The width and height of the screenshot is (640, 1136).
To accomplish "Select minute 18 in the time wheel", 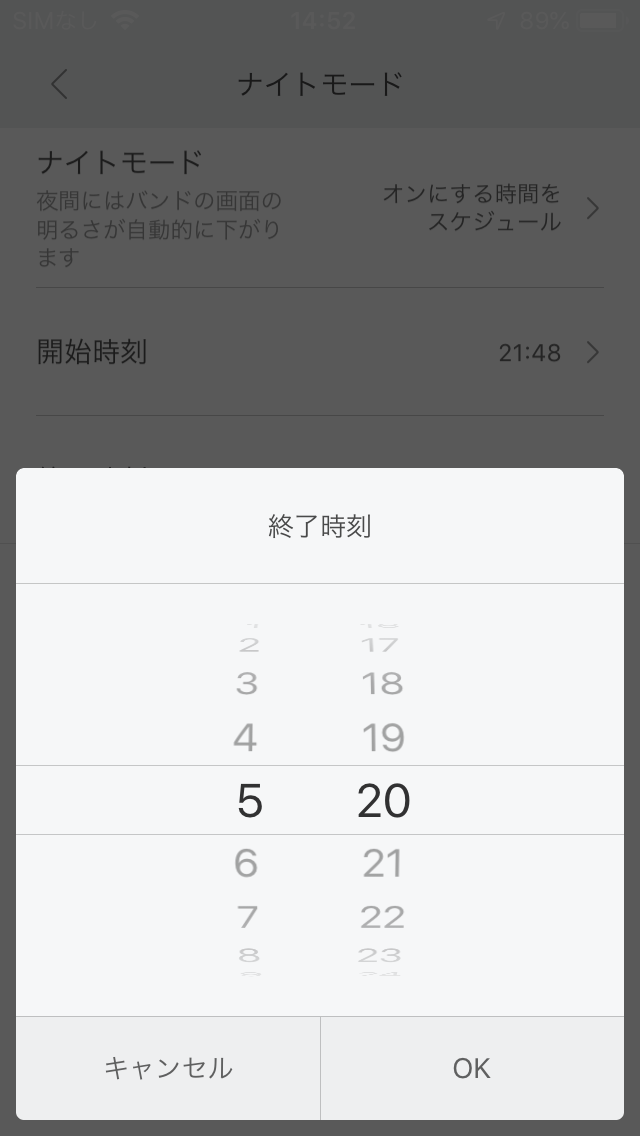I will [382, 683].
